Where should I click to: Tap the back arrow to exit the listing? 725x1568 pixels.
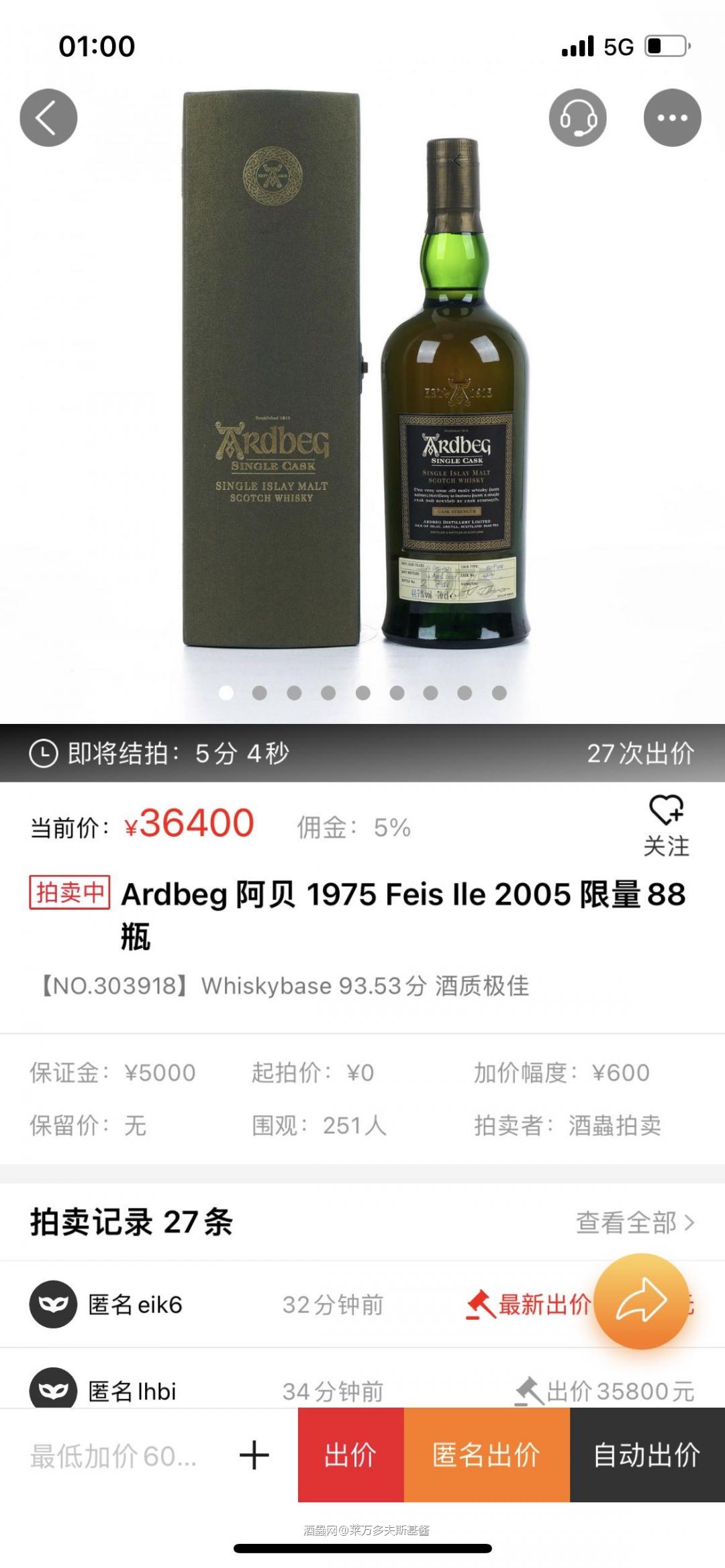click(x=48, y=117)
